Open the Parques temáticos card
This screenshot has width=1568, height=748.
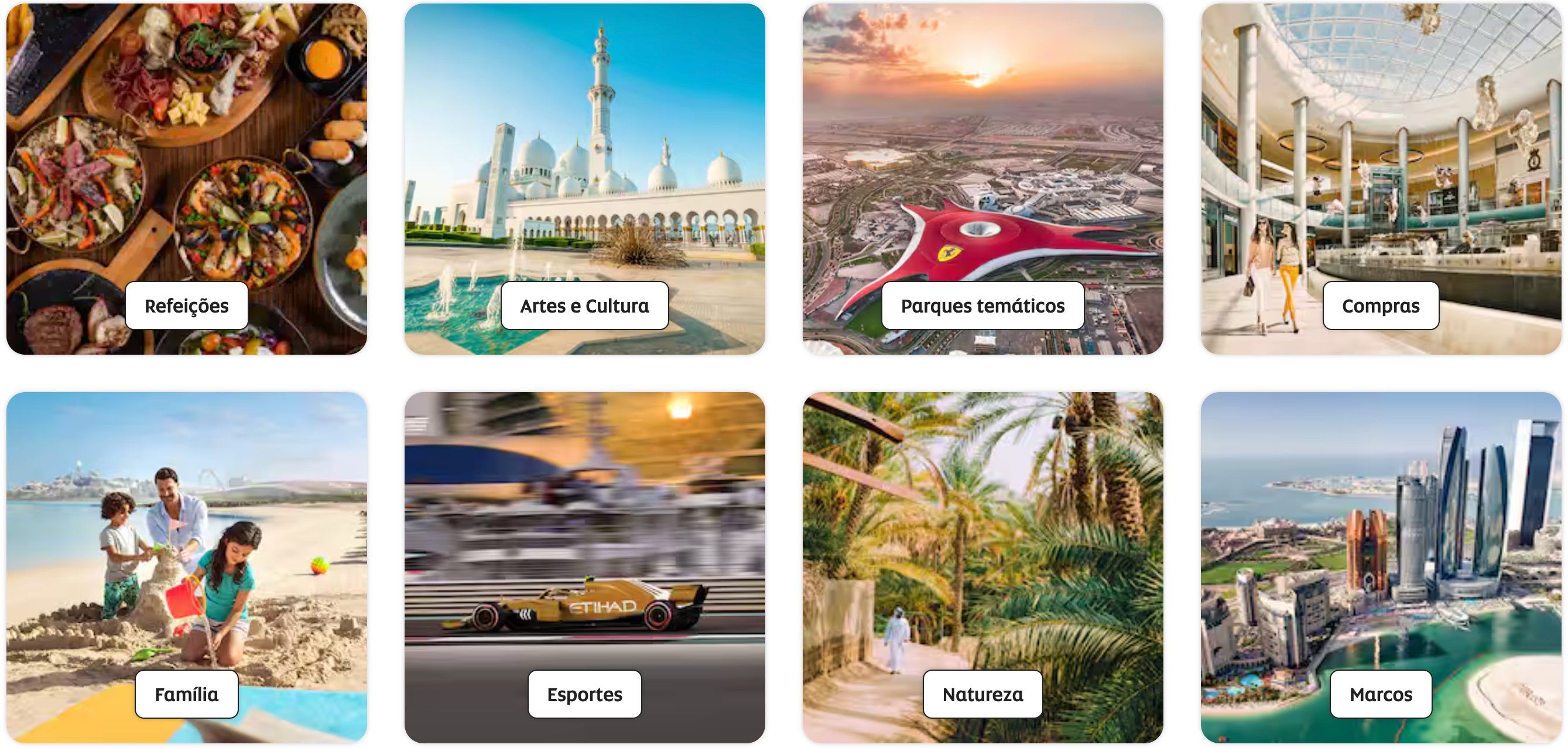982,179
